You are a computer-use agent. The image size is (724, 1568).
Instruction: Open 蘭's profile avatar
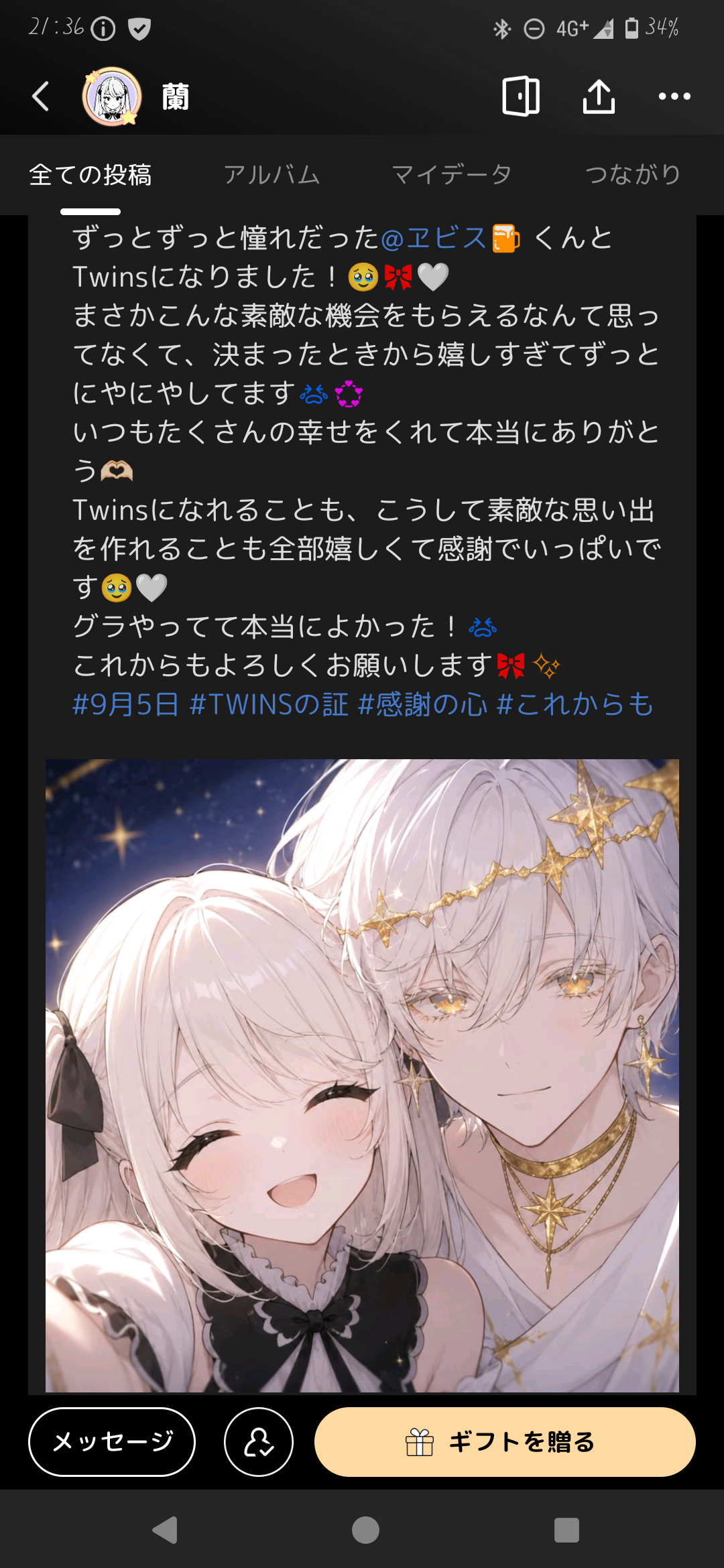click(x=112, y=96)
